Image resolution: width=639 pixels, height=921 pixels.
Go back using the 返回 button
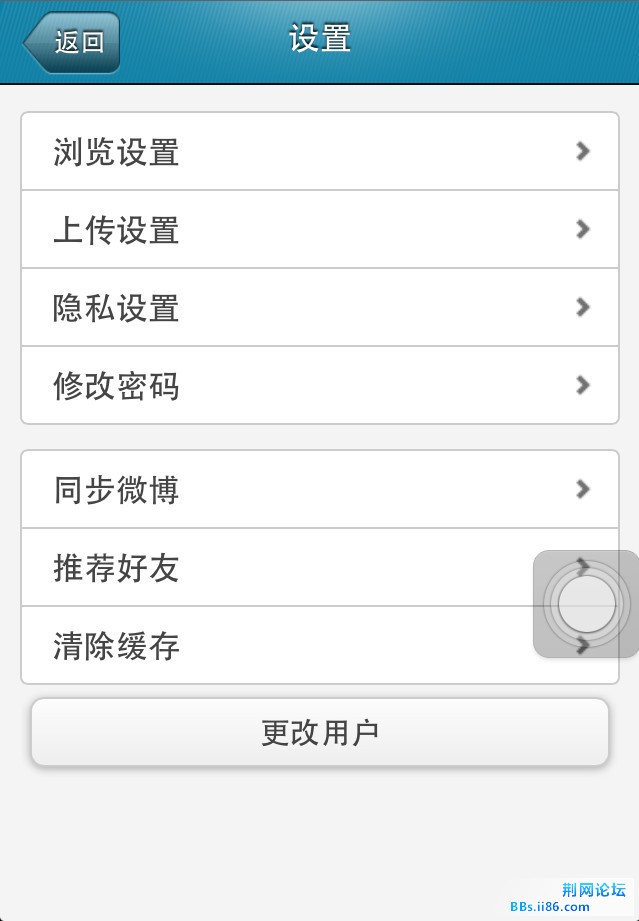click(74, 43)
